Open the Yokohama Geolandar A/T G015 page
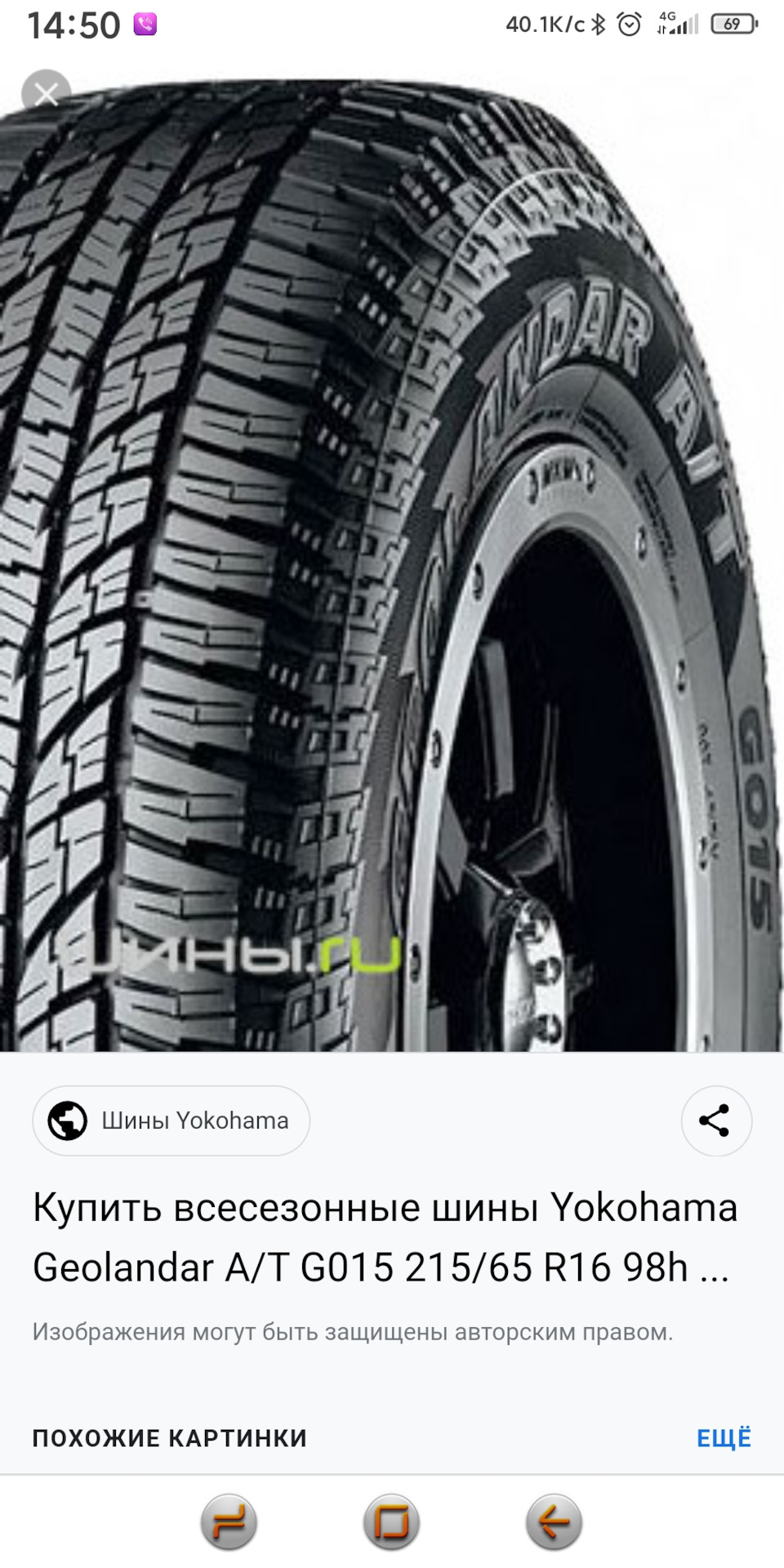 [x=384, y=1236]
